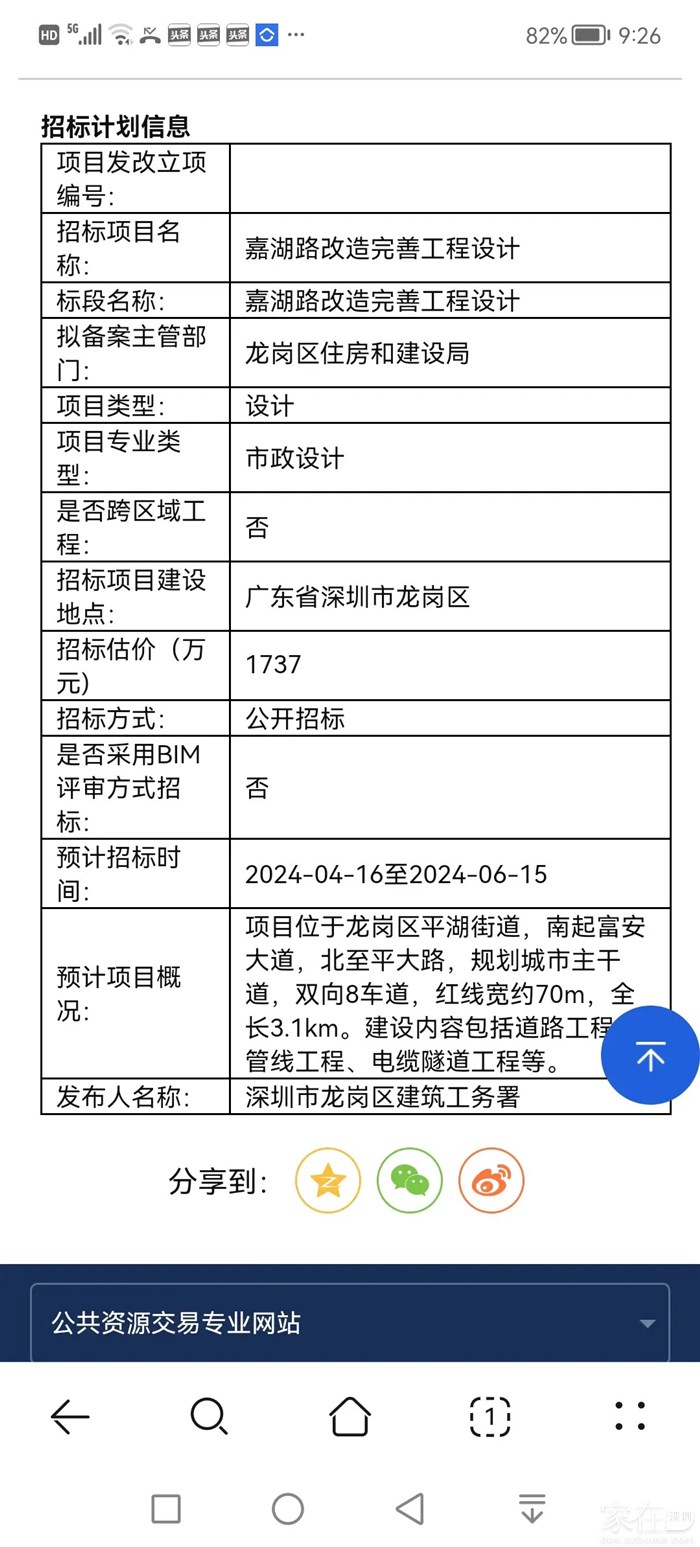This screenshot has width=700, height=1547.
Task: Tap the system recent apps square
Action: tap(166, 1508)
